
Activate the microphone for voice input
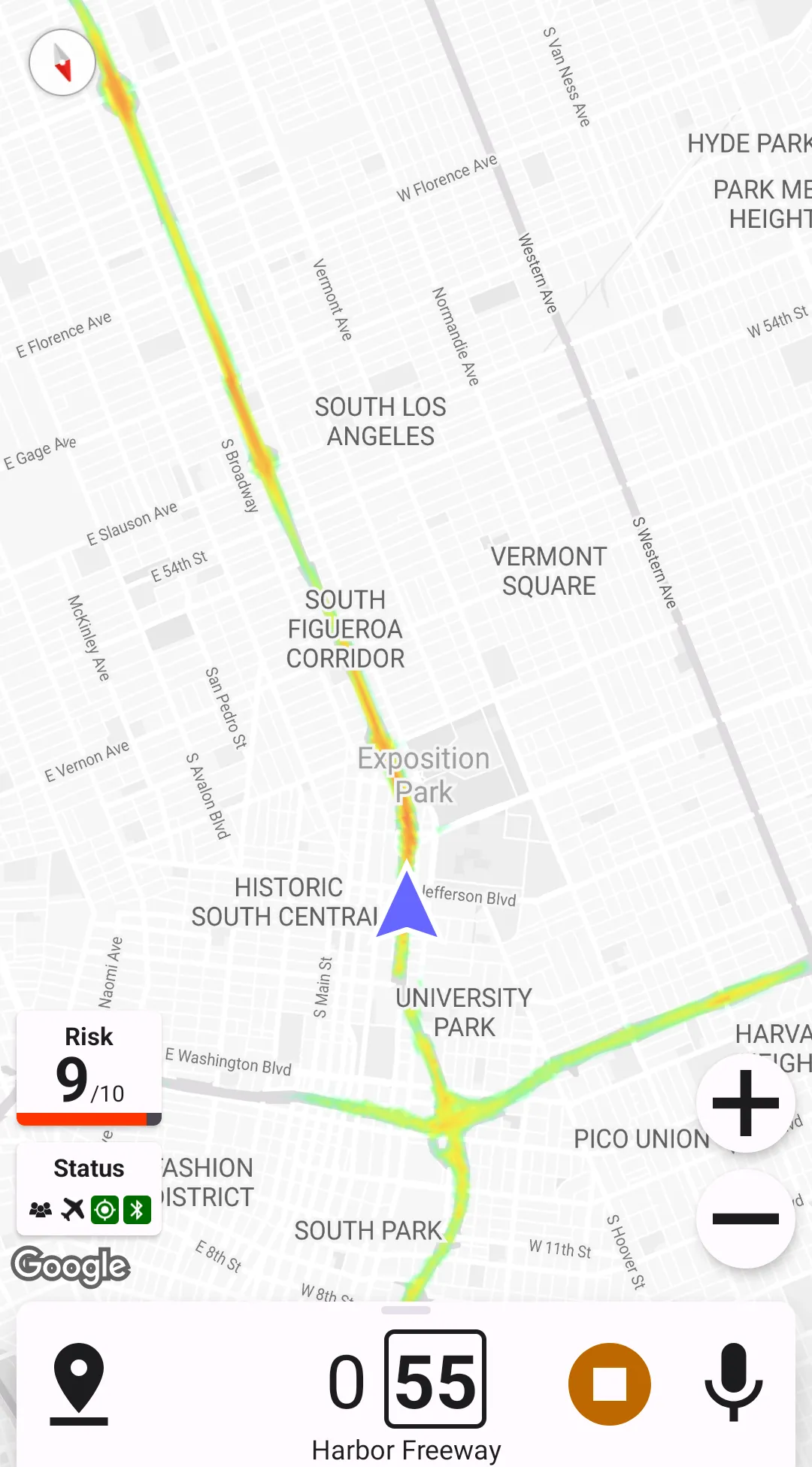(733, 1382)
